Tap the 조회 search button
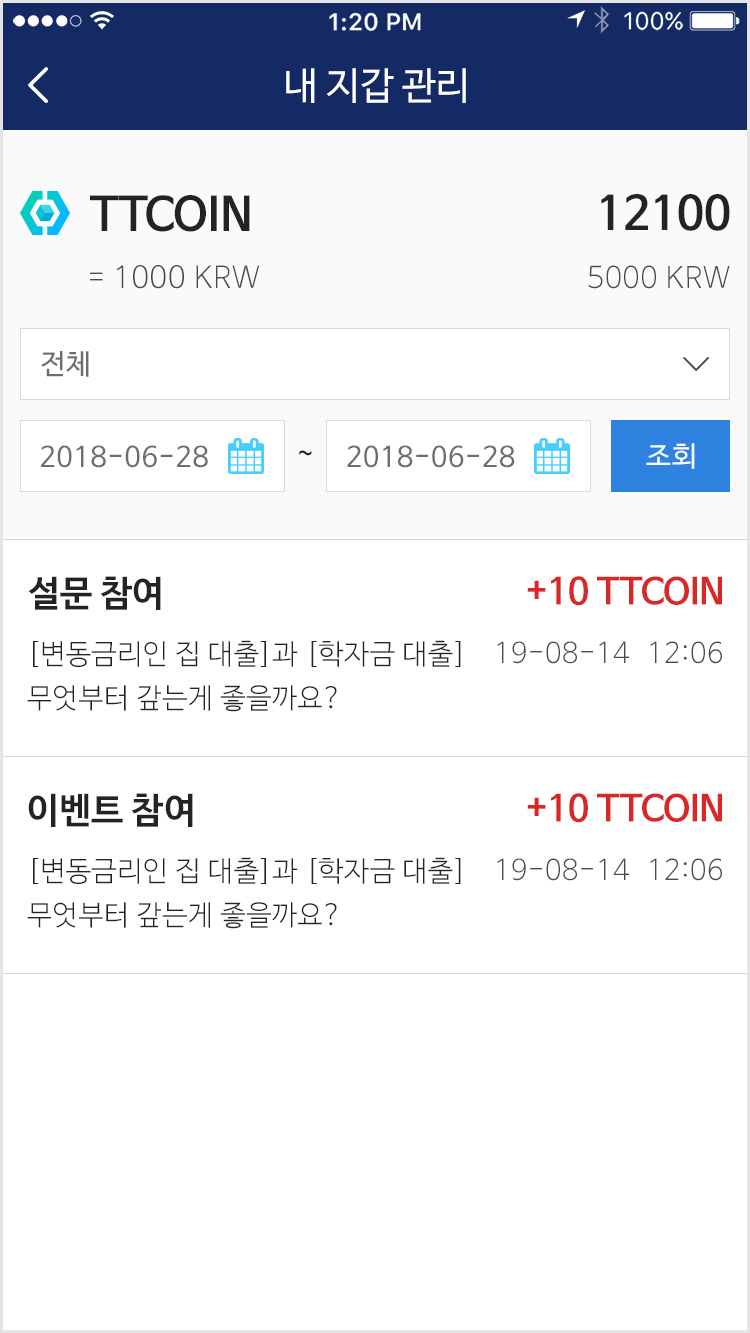The height and width of the screenshot is (1333, 750). (x=670, y=456)
